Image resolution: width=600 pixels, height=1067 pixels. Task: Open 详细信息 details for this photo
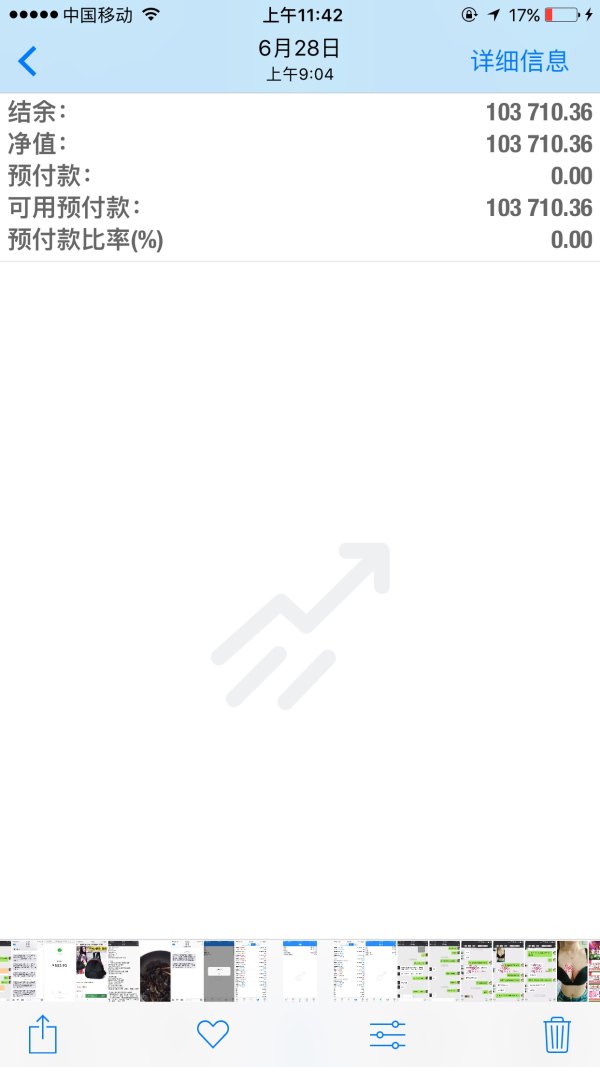tap(519, 61)
